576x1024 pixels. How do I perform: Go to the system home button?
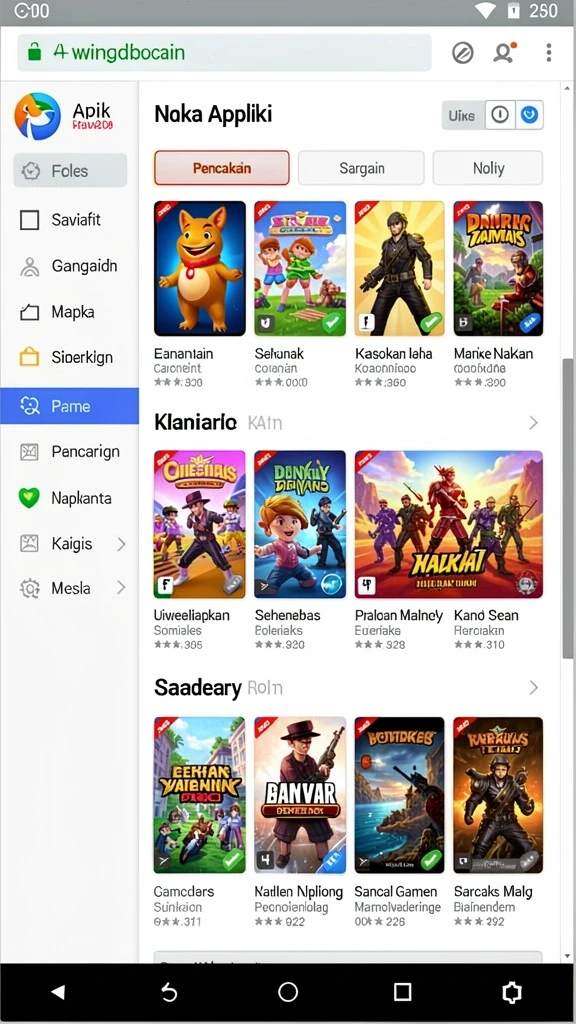coord(288,992)
